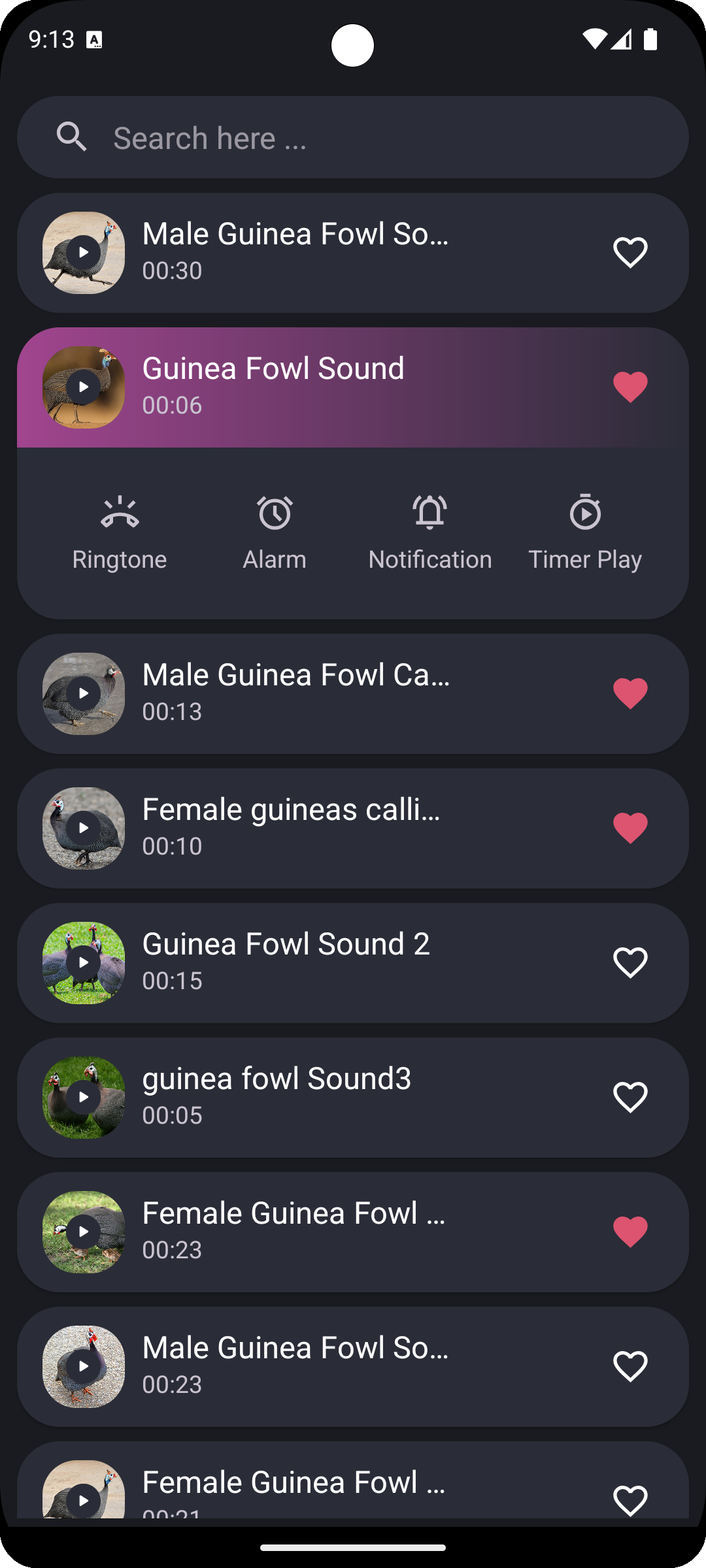Favorite Guinea Fowl Sound 2
Image resolution: width=706 pixels, height=1568 pixels.
point(630,962)
